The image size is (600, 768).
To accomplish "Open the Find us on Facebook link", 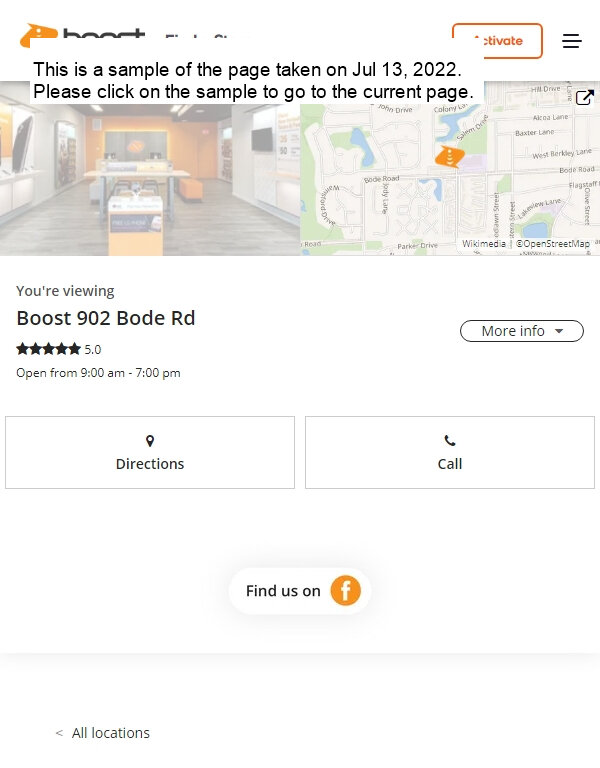I will point(300,591).
